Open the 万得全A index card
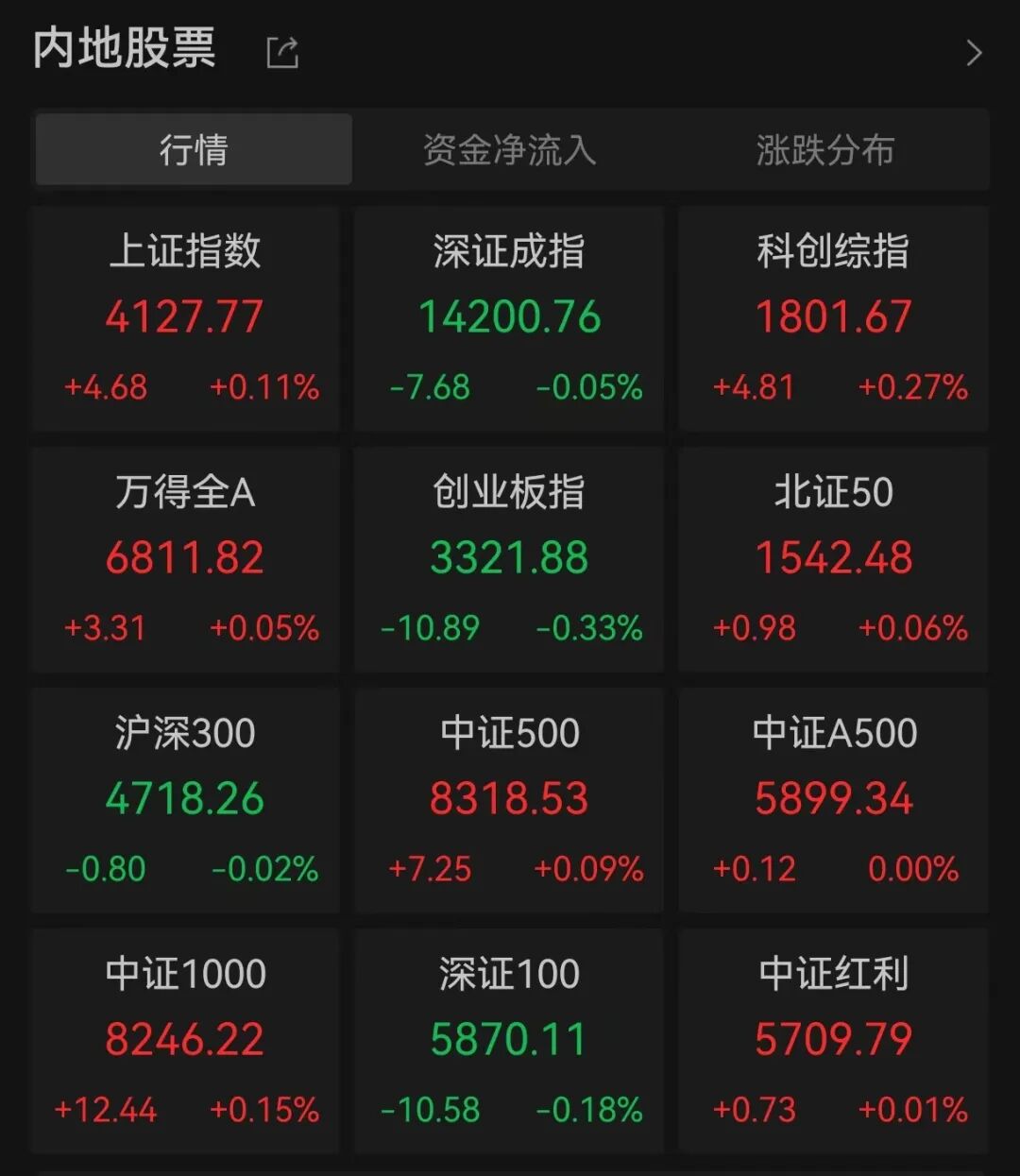The image size is (1020, 1176). [x=185, y=559]
